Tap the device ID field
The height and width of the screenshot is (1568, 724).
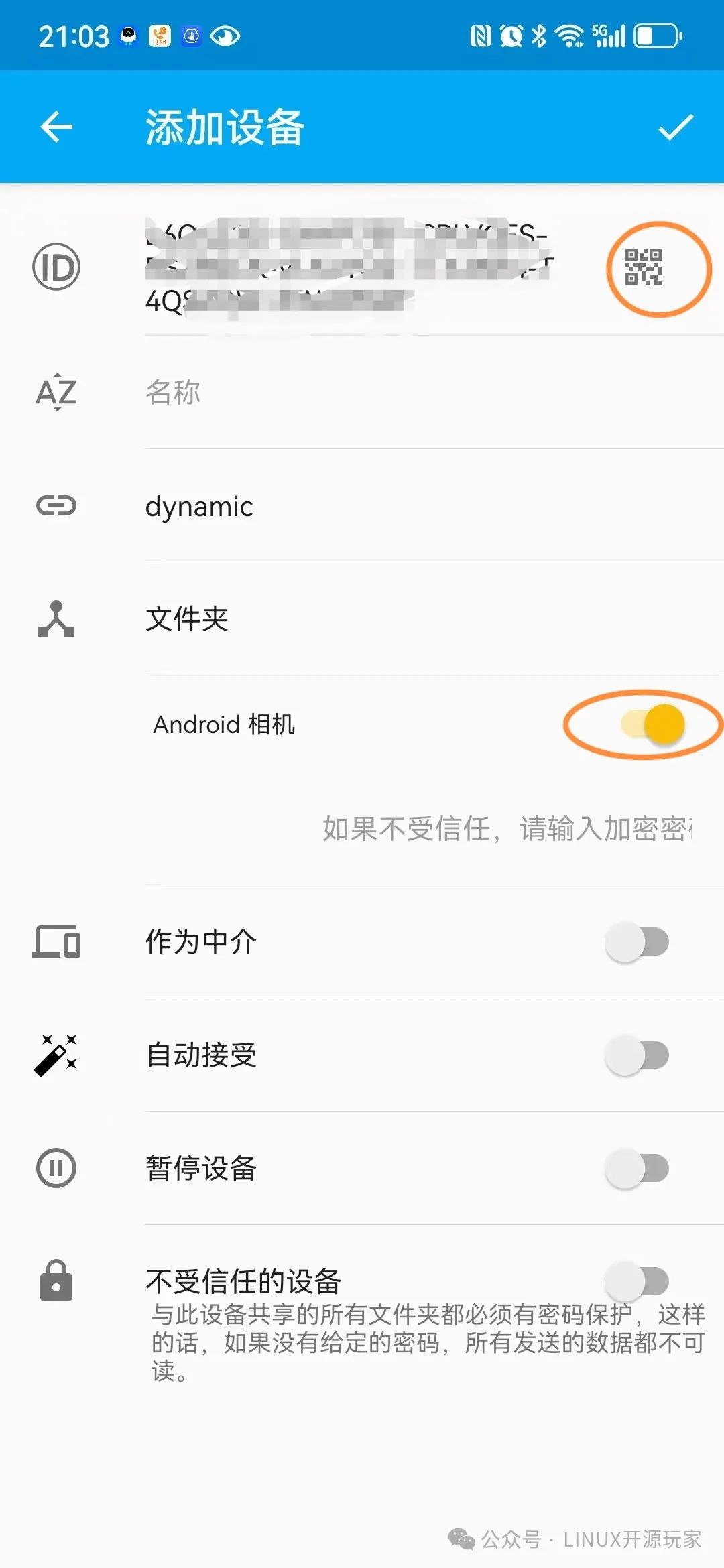coord(349,268)
